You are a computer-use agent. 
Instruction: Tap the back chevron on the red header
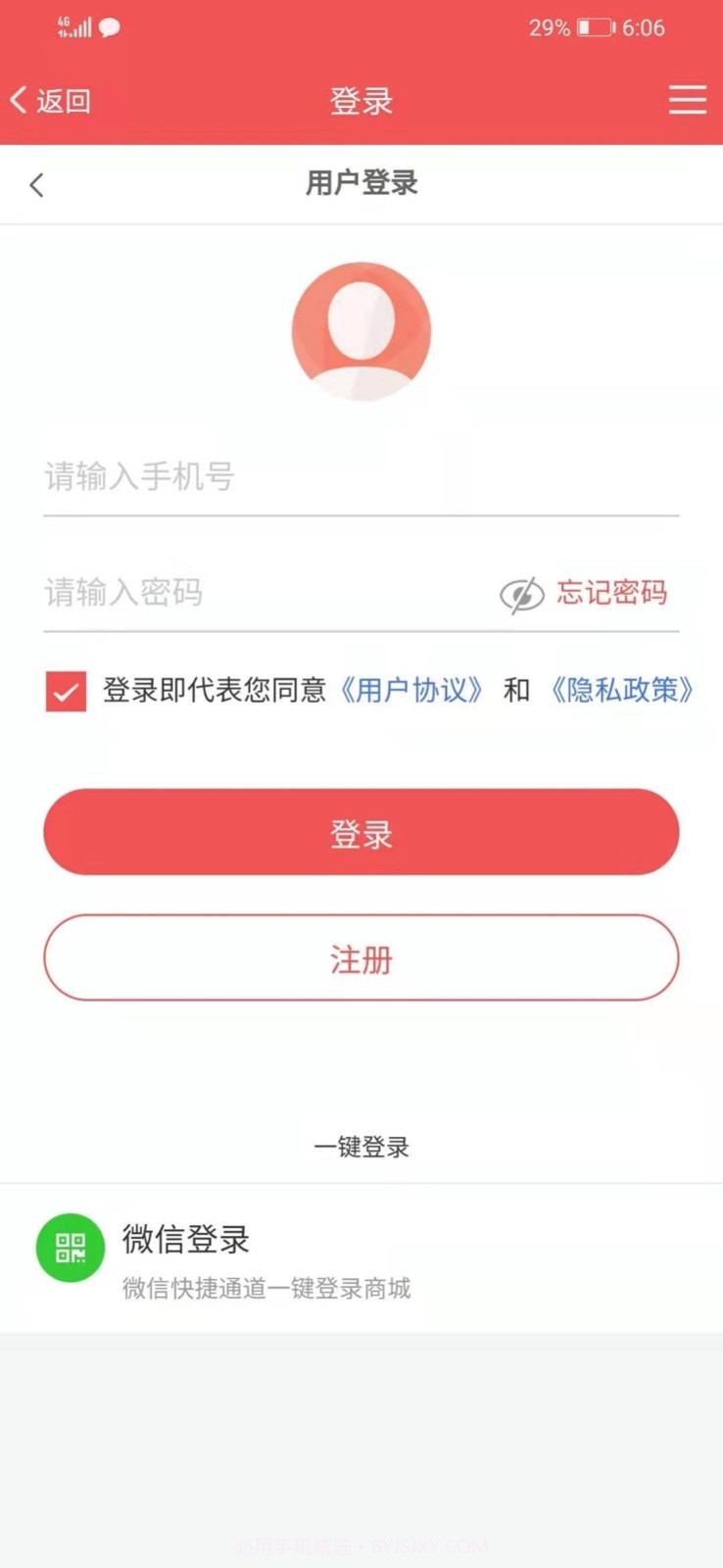tap(17, 99)
